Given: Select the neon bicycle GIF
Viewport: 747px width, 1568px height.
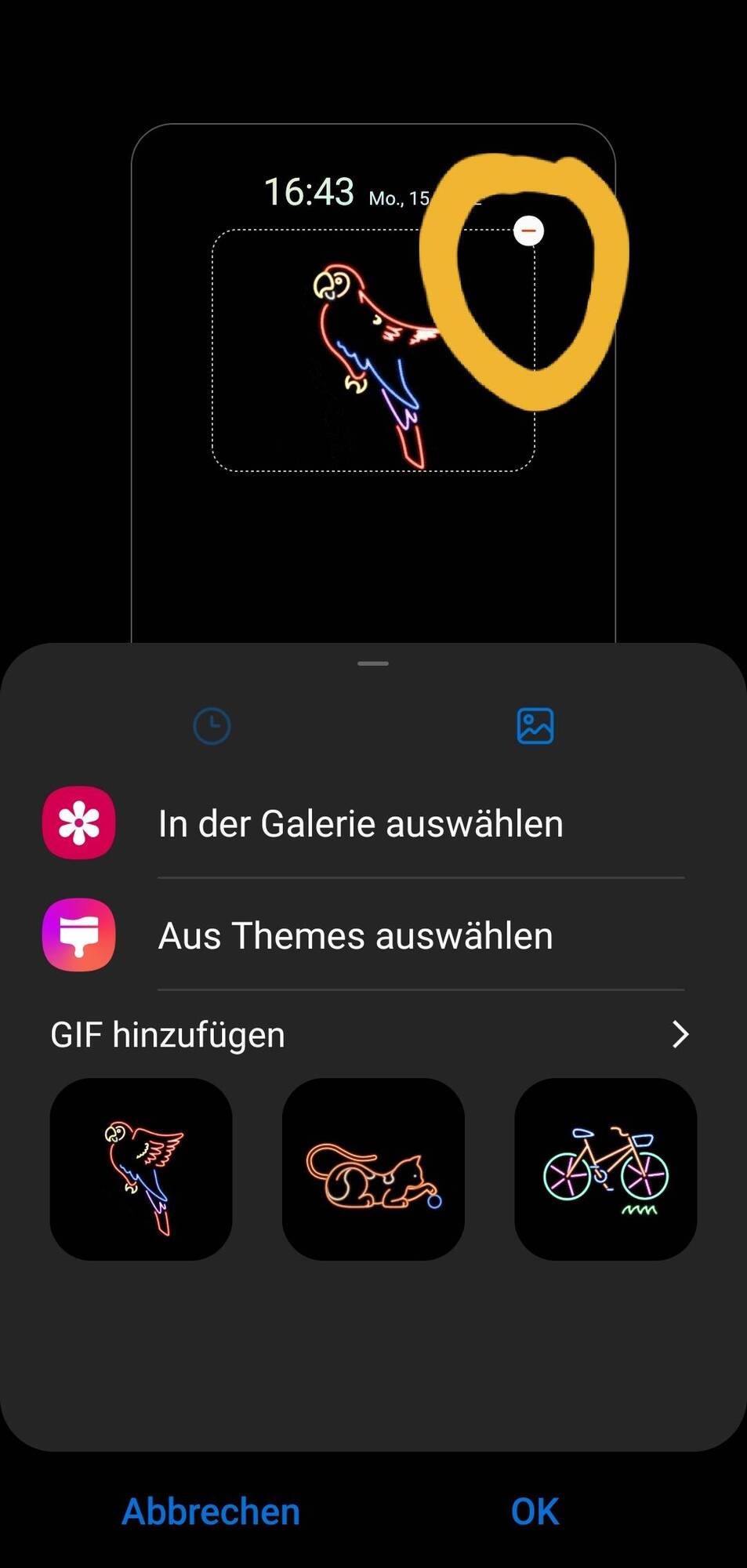Looking at the screenshot, I should pos(605,1170).
